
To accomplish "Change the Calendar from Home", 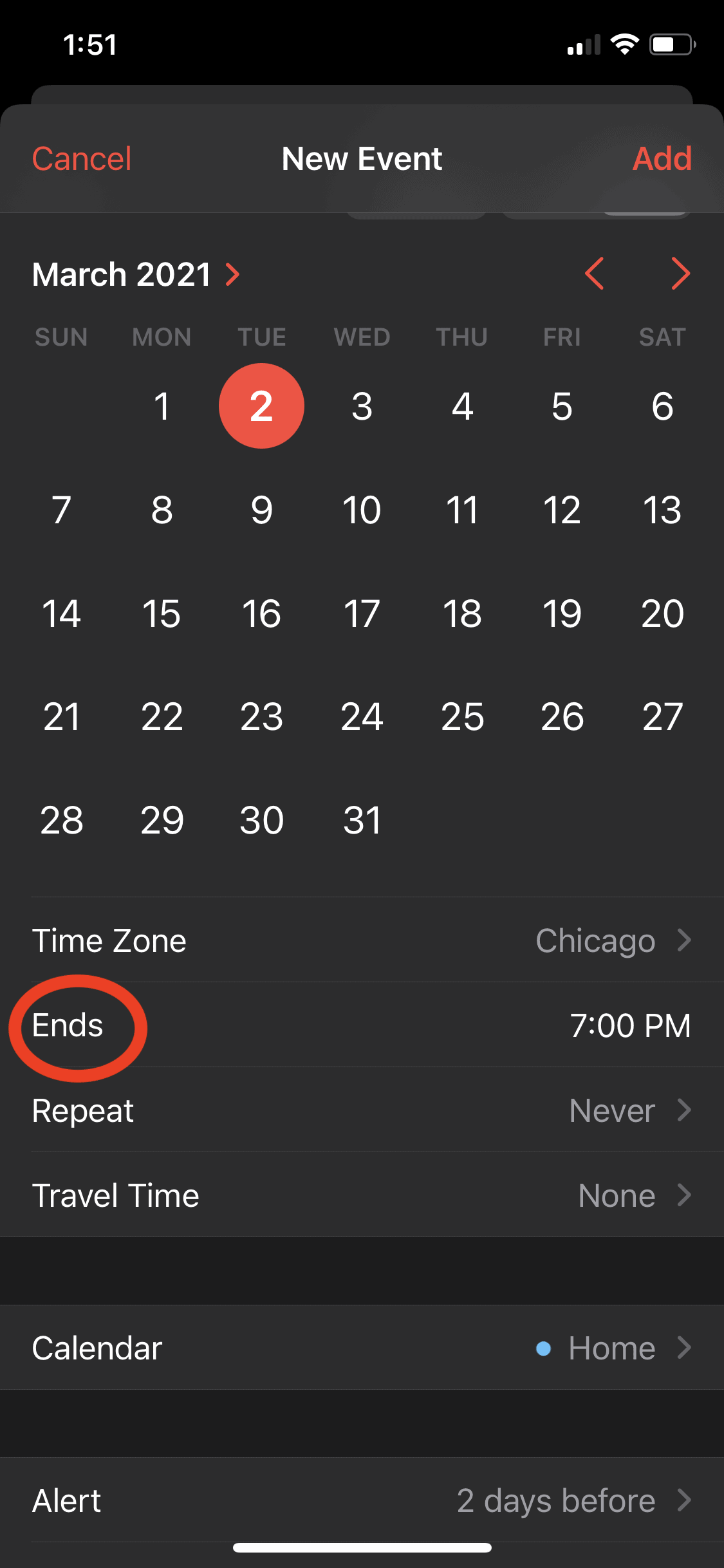I will 362,1348.
